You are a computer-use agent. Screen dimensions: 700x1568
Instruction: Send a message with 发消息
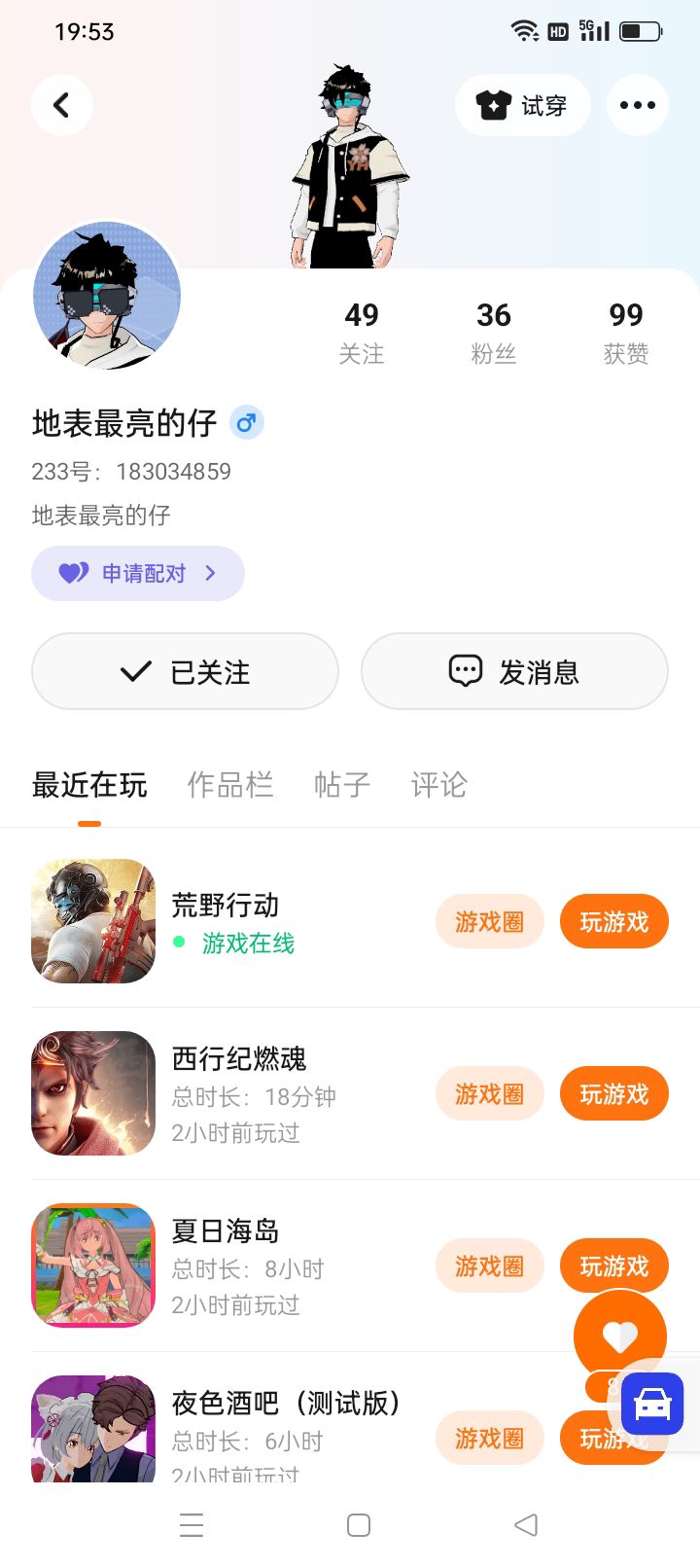[x=514, y=671]
